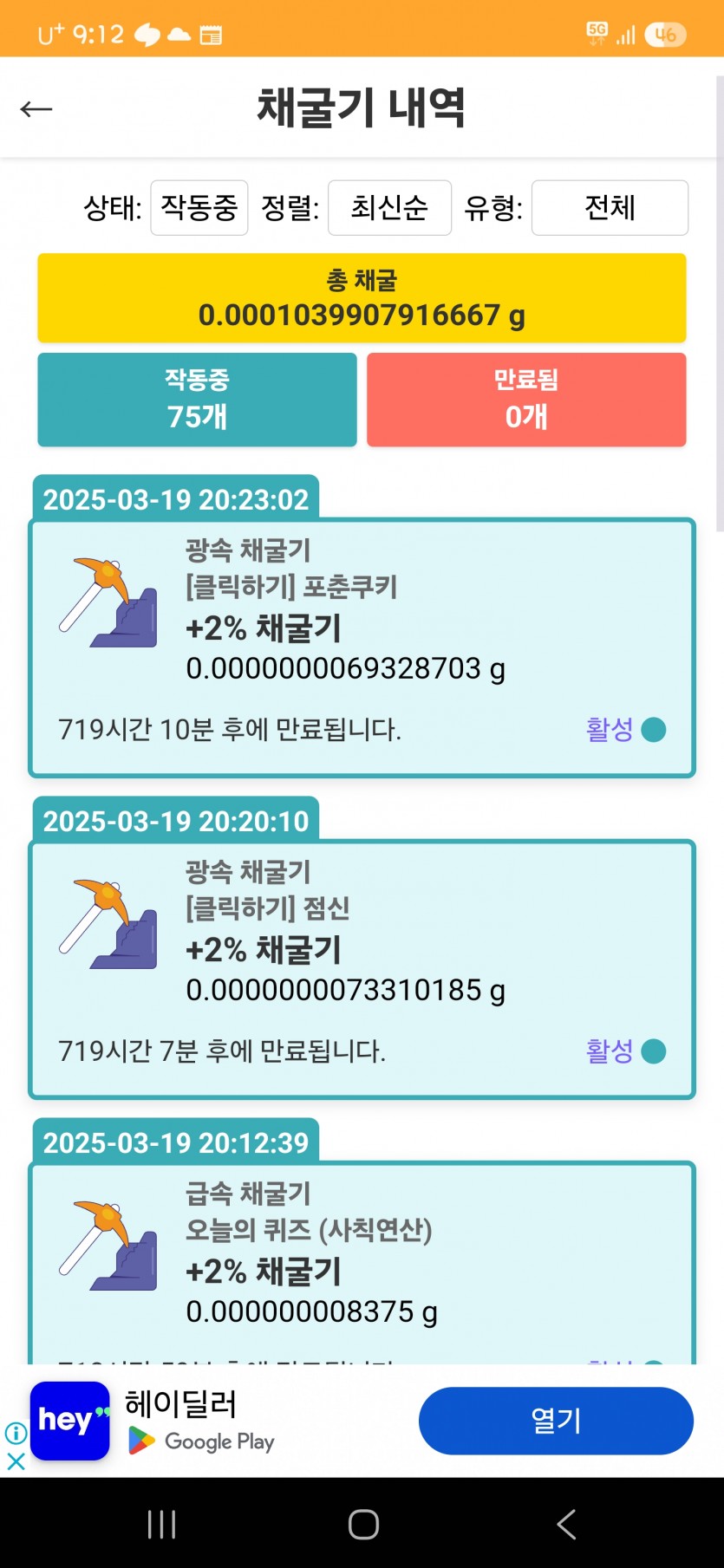Open the 오늘의 퀴즈 (사칙연산) miner card

[362, 1263]
